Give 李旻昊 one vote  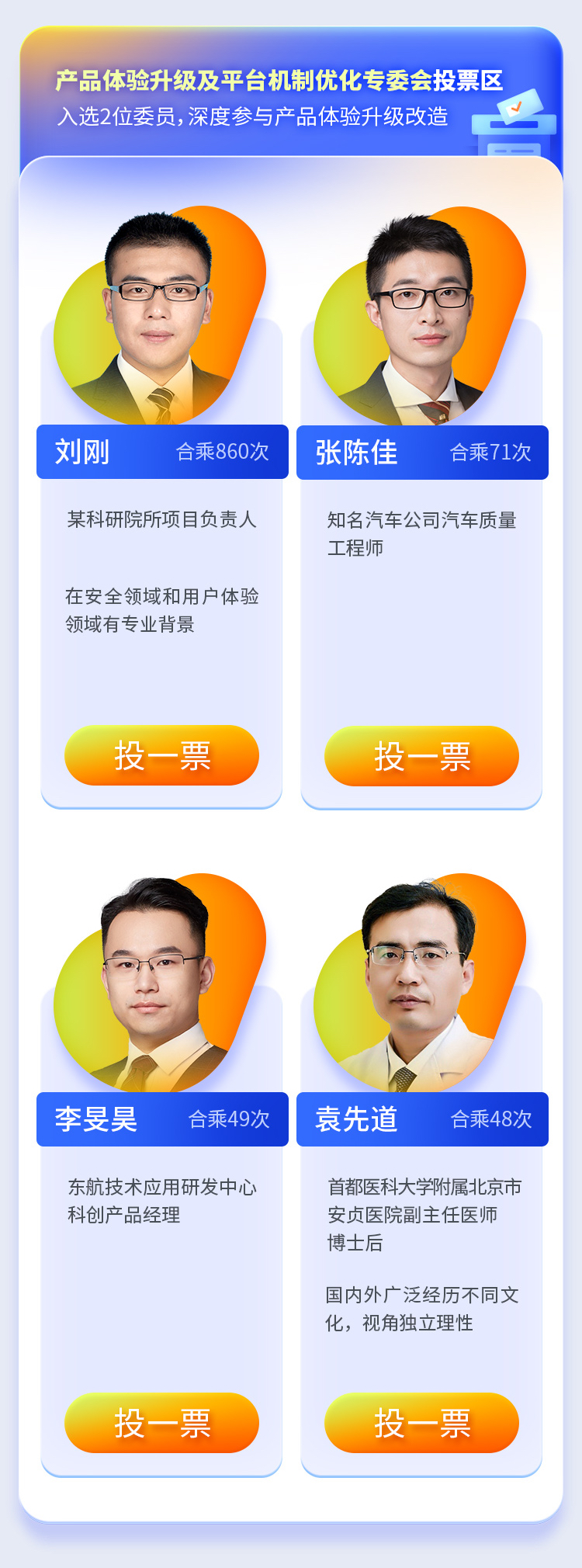pyautogui.click(x=161, y=1423)
